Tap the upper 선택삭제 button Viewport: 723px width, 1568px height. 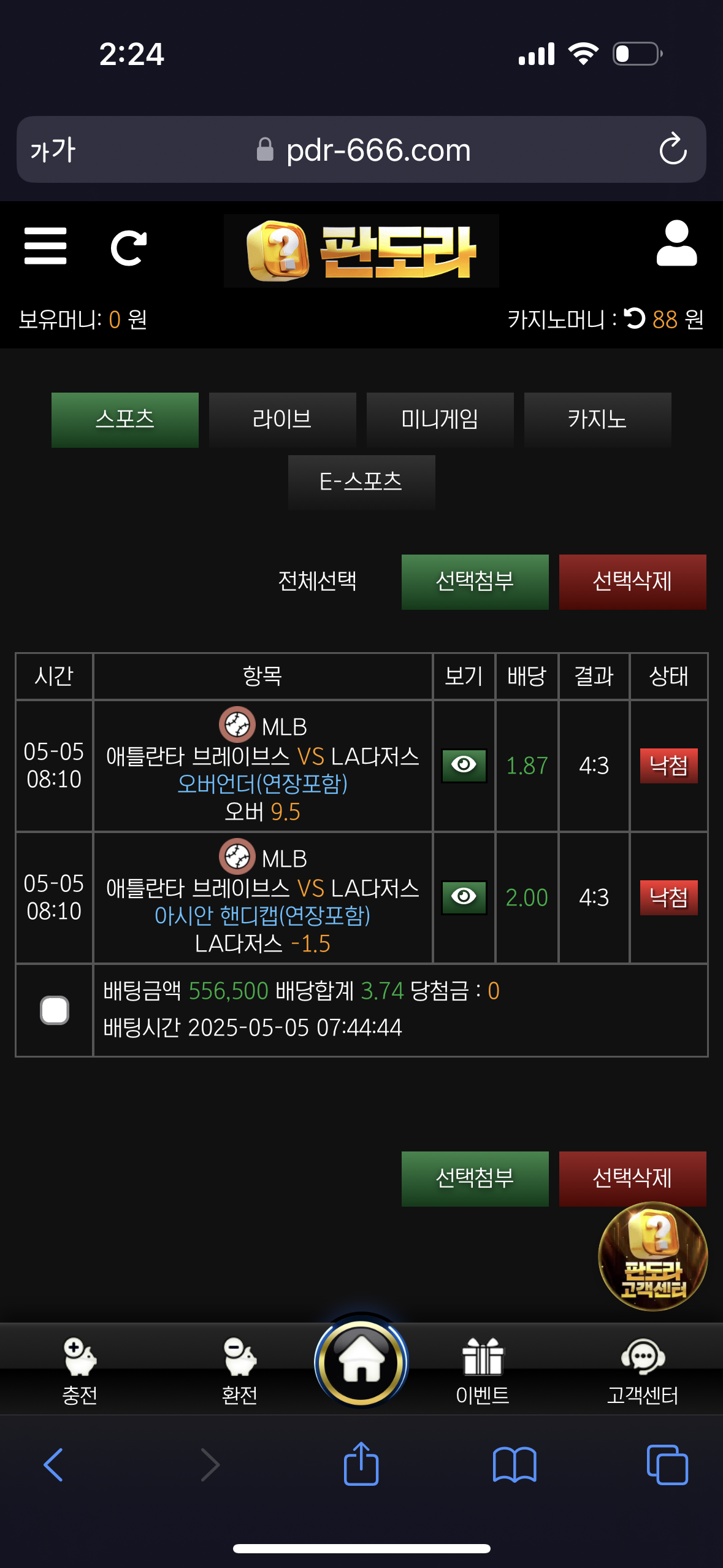(x=632, y=582)
